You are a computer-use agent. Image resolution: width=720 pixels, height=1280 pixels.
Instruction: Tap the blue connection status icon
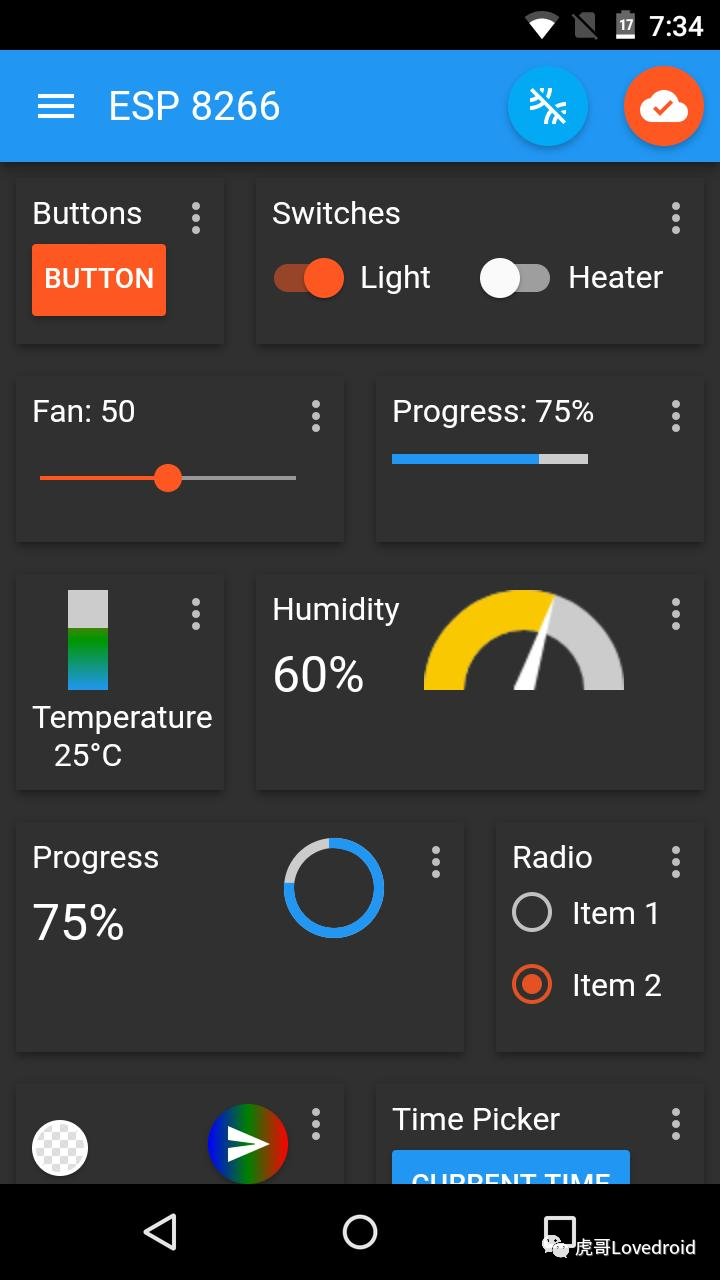(548, 106)
